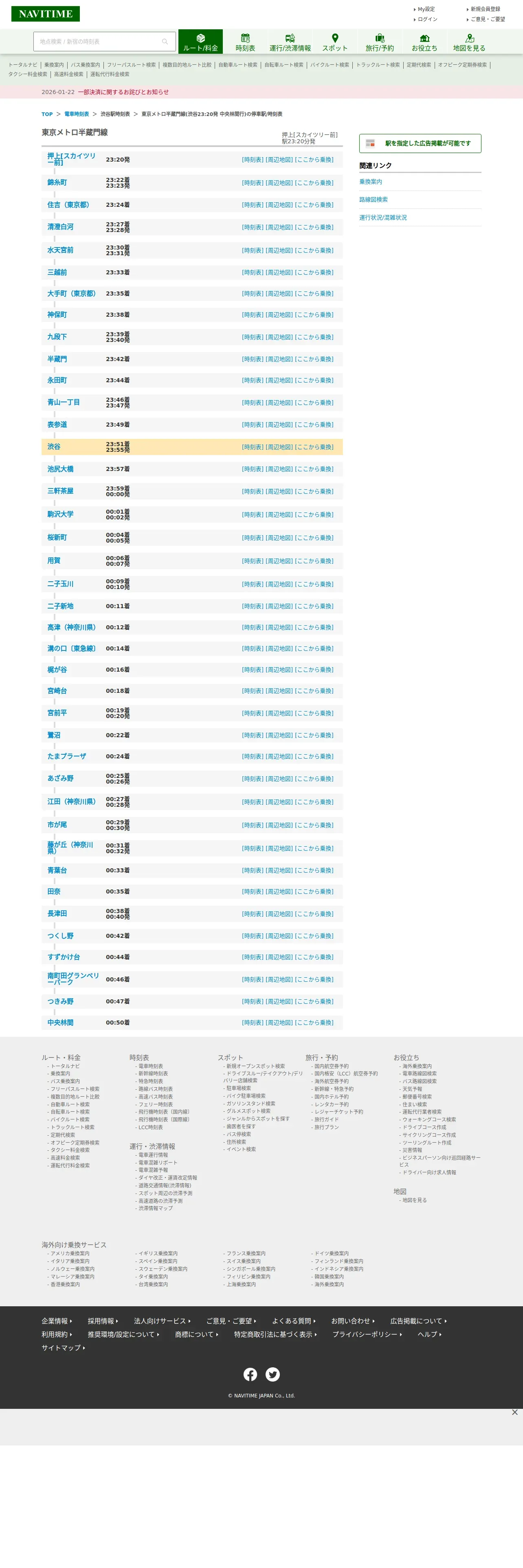The width and height of the screenshot is (523, 1568).
Task: Open the 一部決済に関するお詫びとお知らせ notice
Action: click(123, 92)
